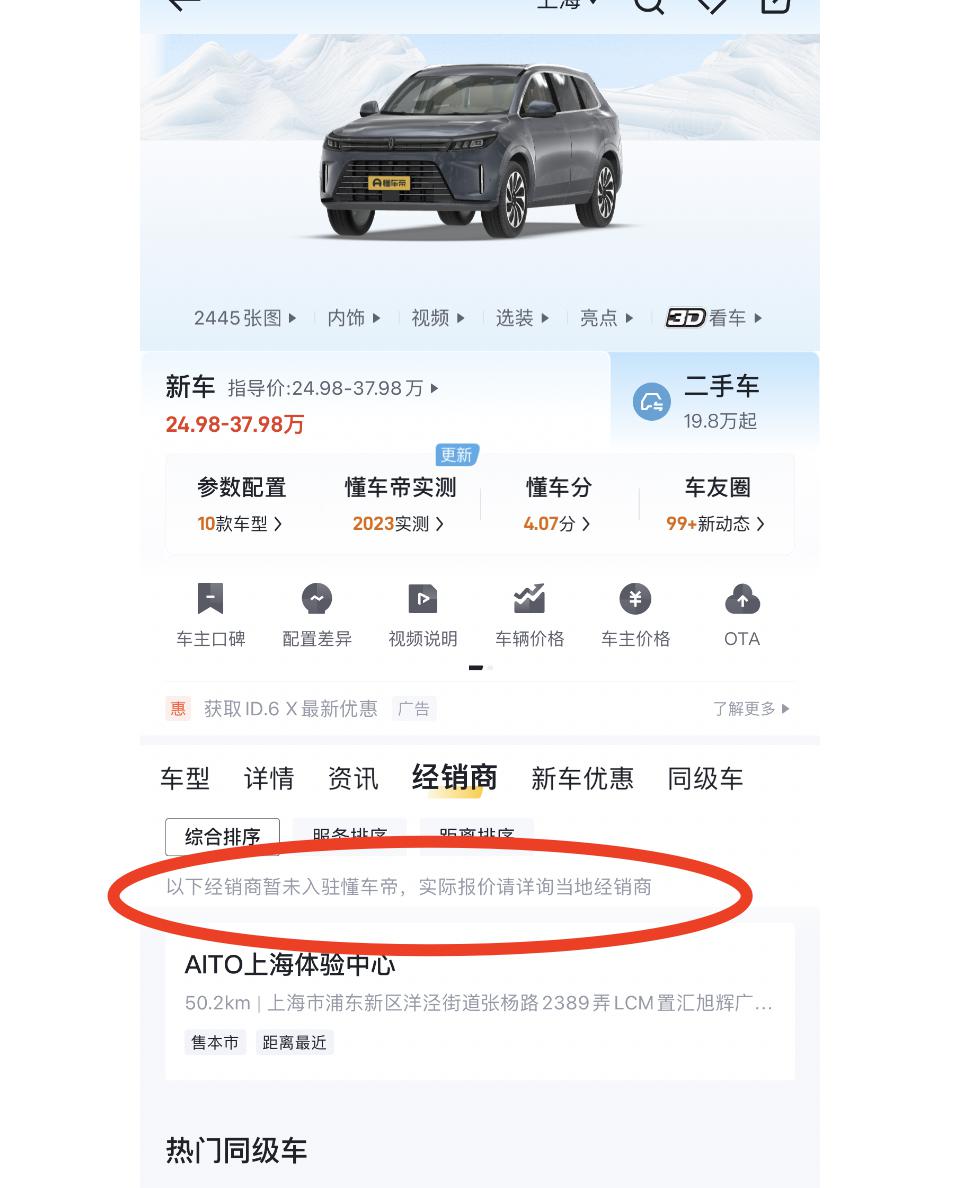Image resolution: width=960 pixels, height=1188 pixels.
Task: Select the 综合排序 sort chip
Action: pos(222,836)
